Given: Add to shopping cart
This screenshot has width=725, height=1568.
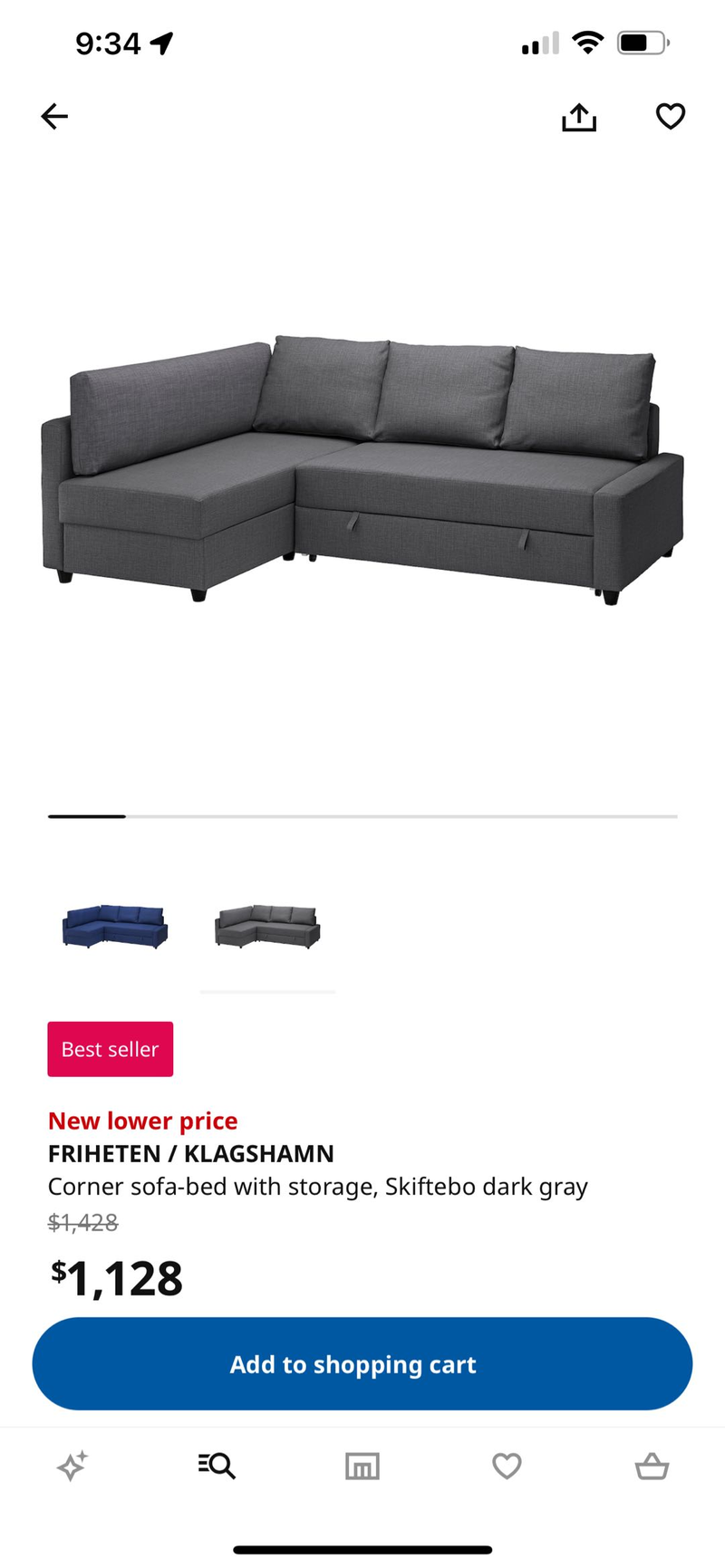Looking at the screenshot, I should [x=362, y=1363].
